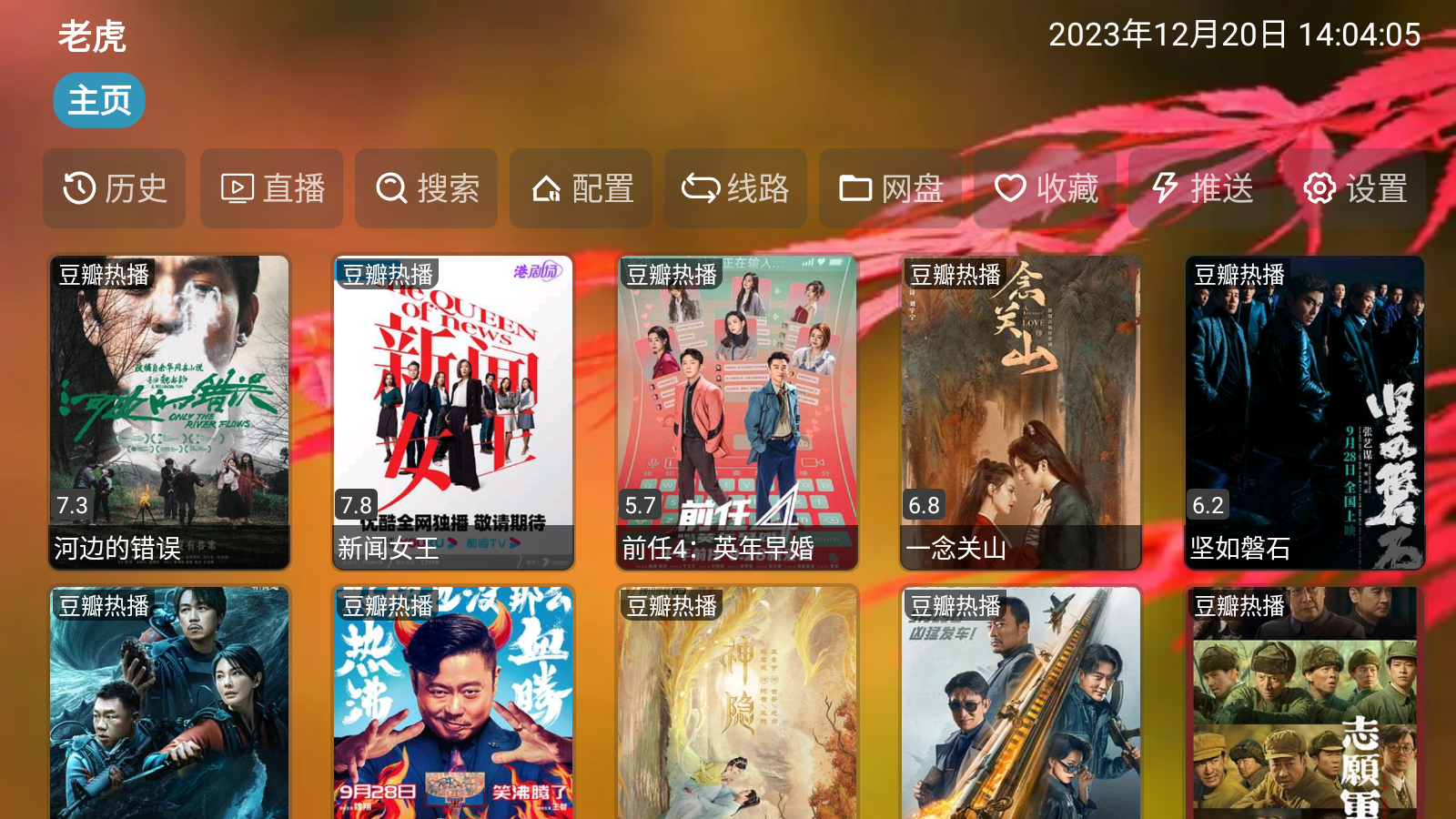
Task: View 收藏 favorites
Action: (1046, 188)
